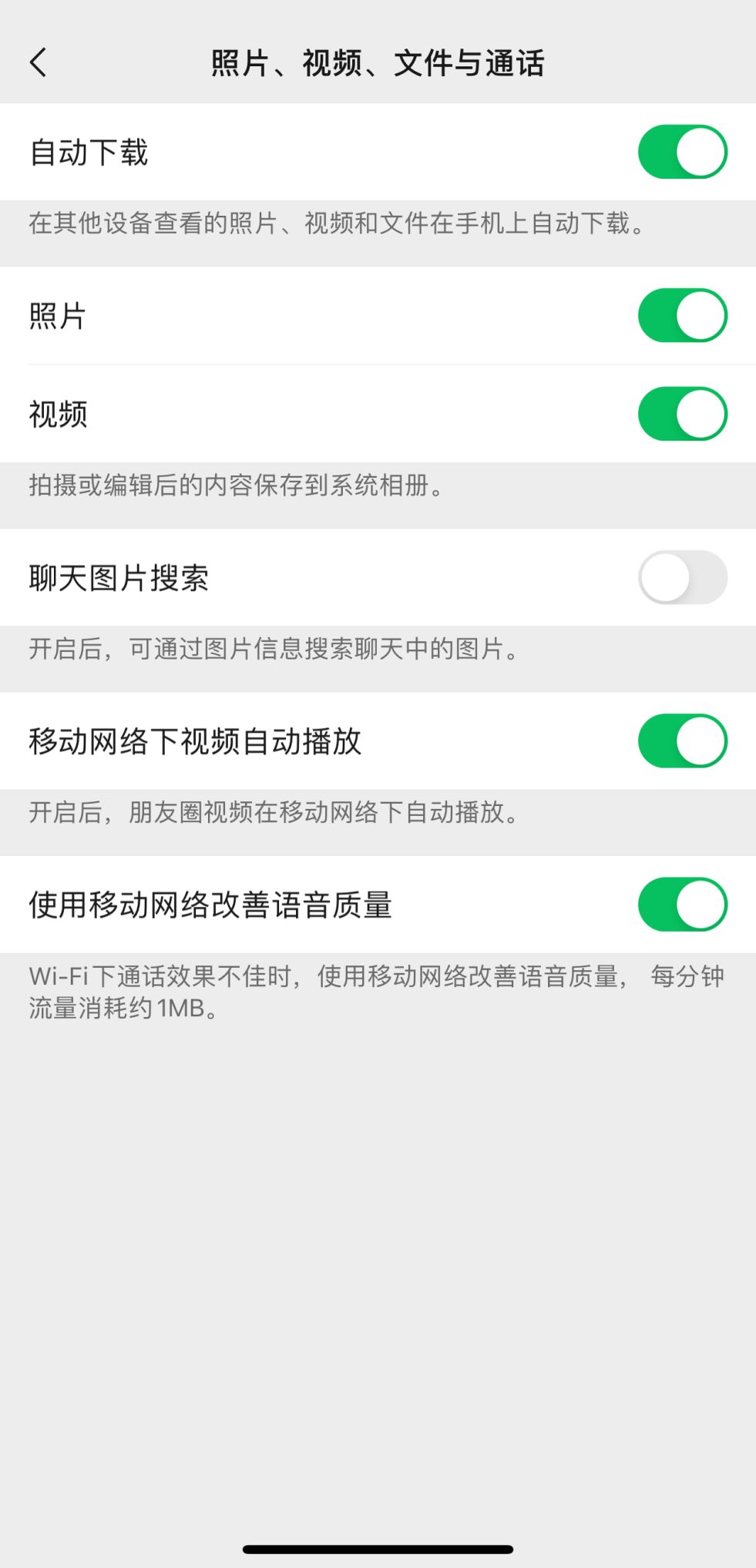This screenshot has width=756, height=1568.
Task: Turn off 移动网络下视频自动播放
Action: (682, 741)
